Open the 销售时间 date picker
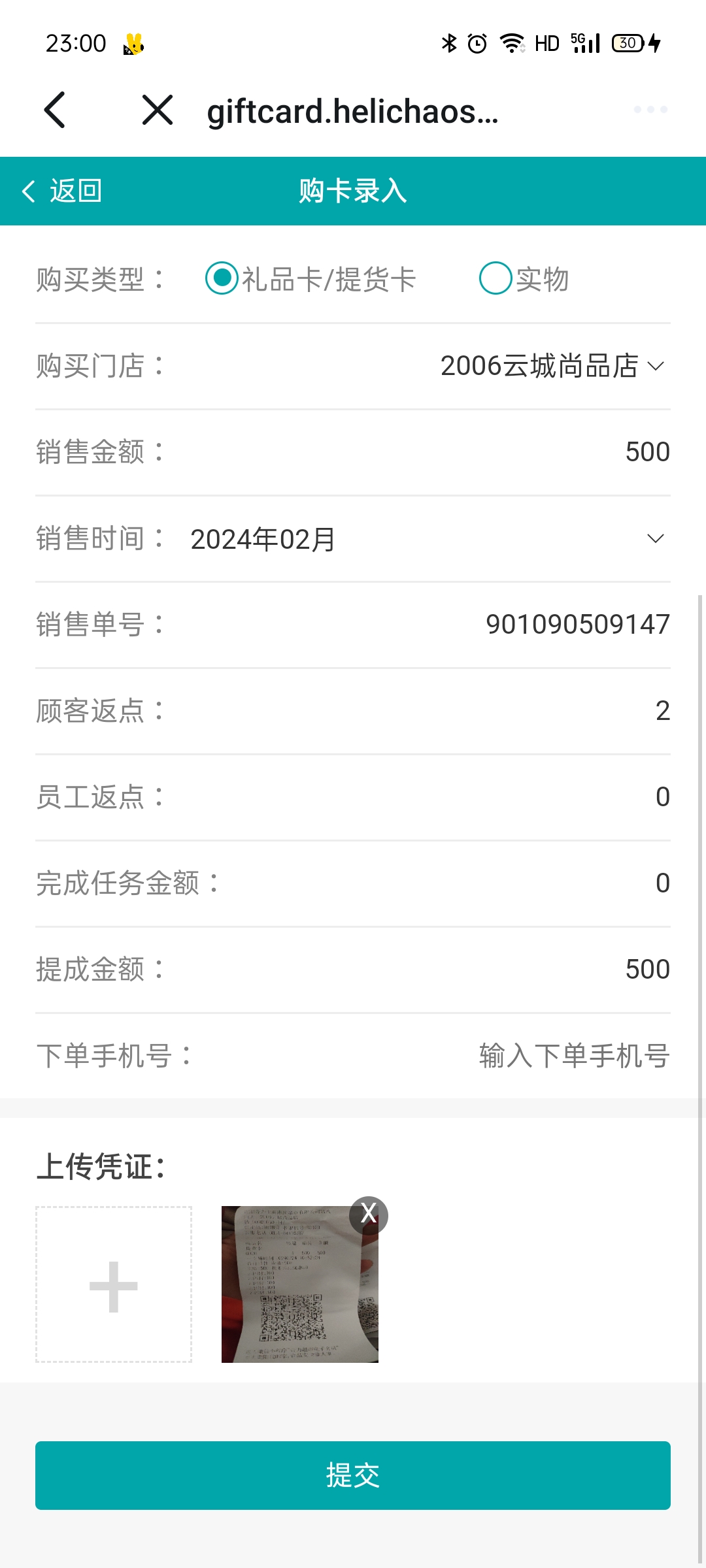The image size is (706, 1568). tap(425, 539)
